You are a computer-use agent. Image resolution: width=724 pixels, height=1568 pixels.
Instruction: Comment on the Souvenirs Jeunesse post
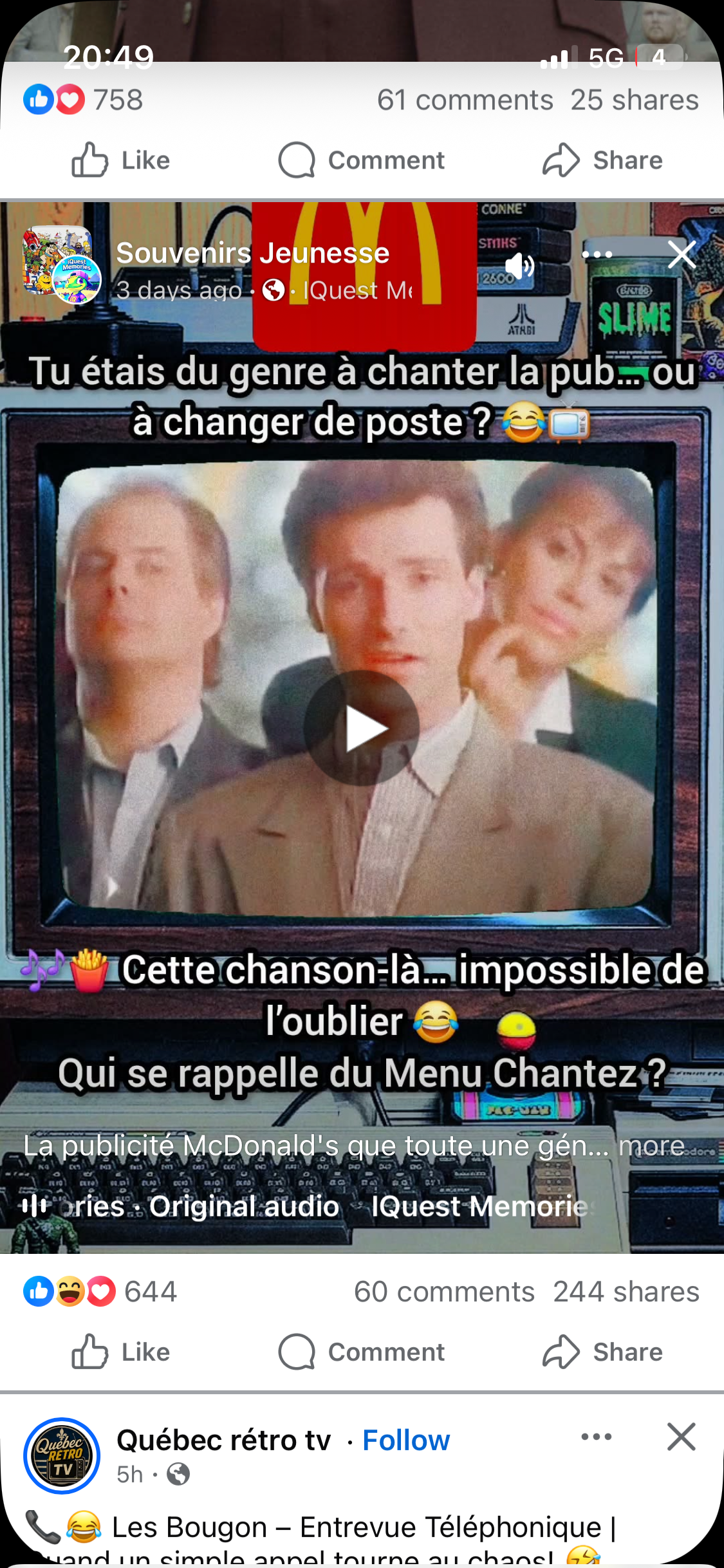[362, 1352]
